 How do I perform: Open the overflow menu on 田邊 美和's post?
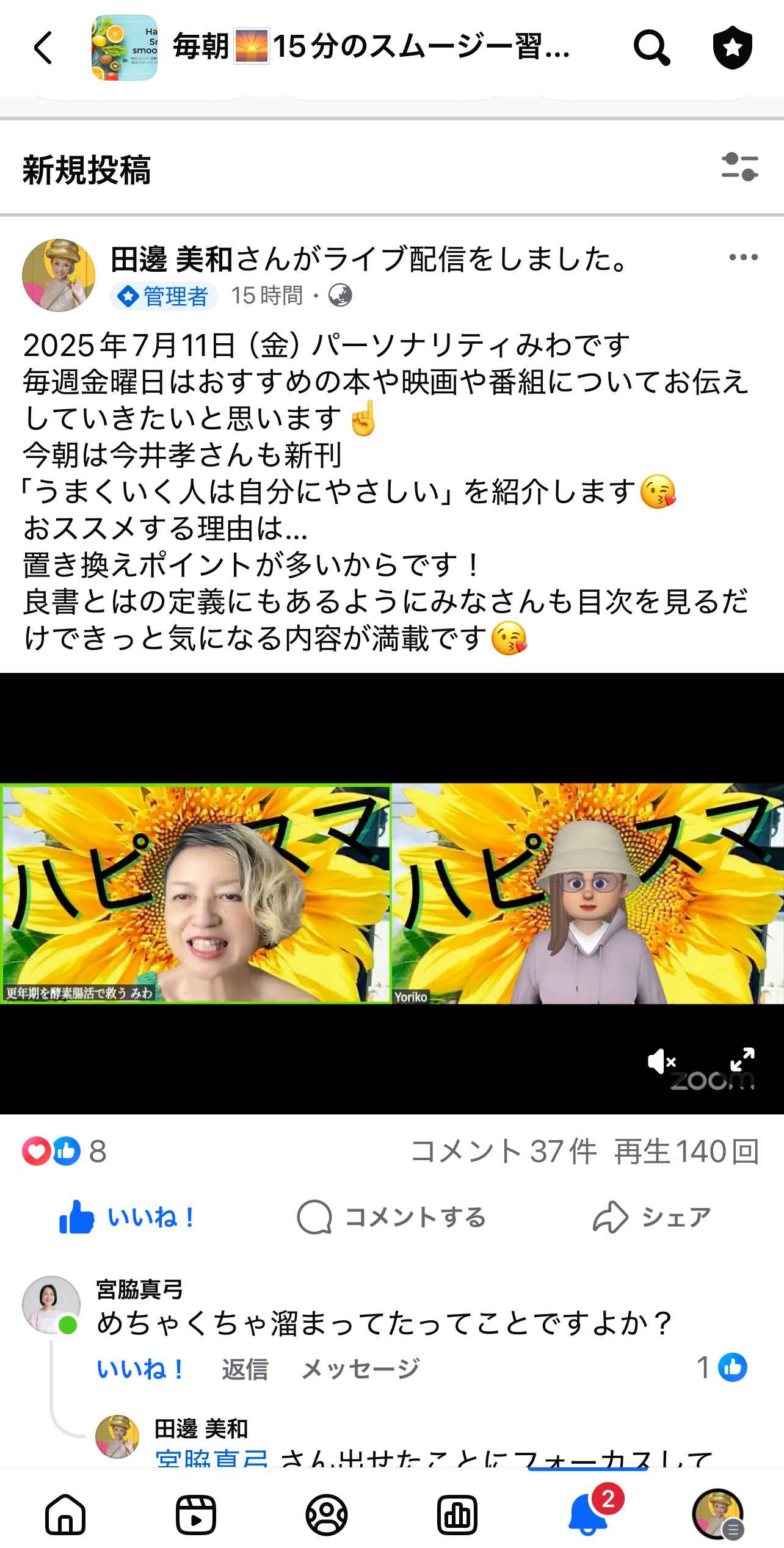743,257
